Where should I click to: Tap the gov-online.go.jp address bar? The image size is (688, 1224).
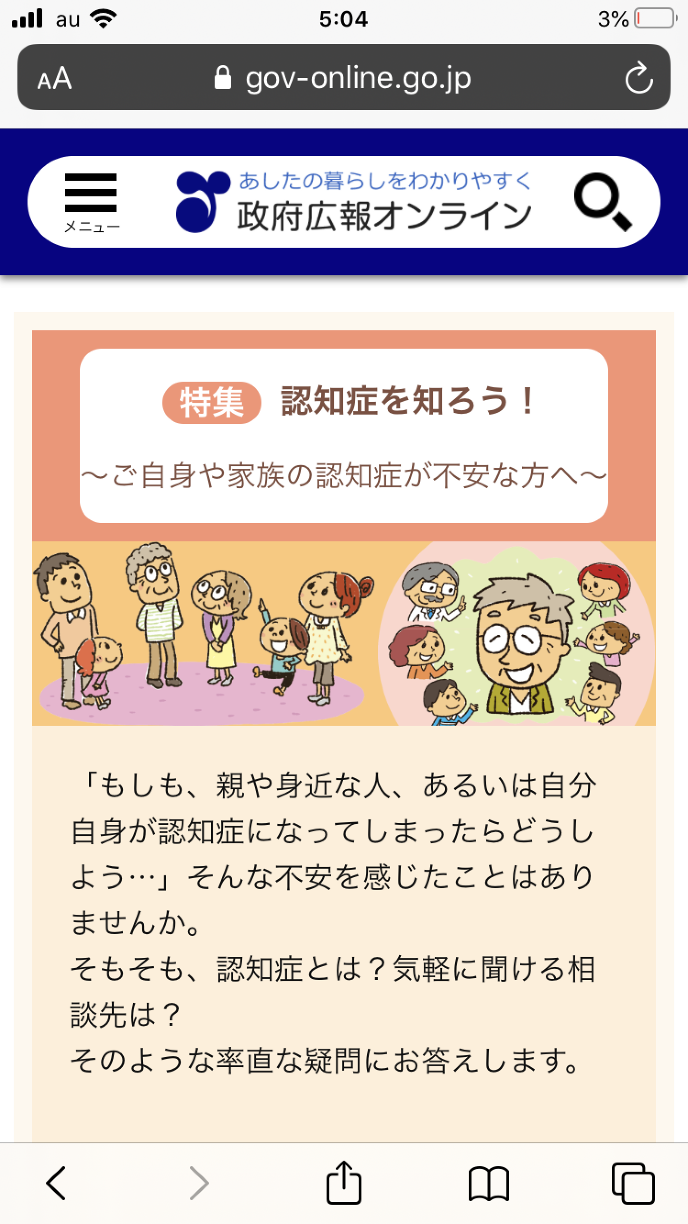pyautogui.click(x=343, y=78)
